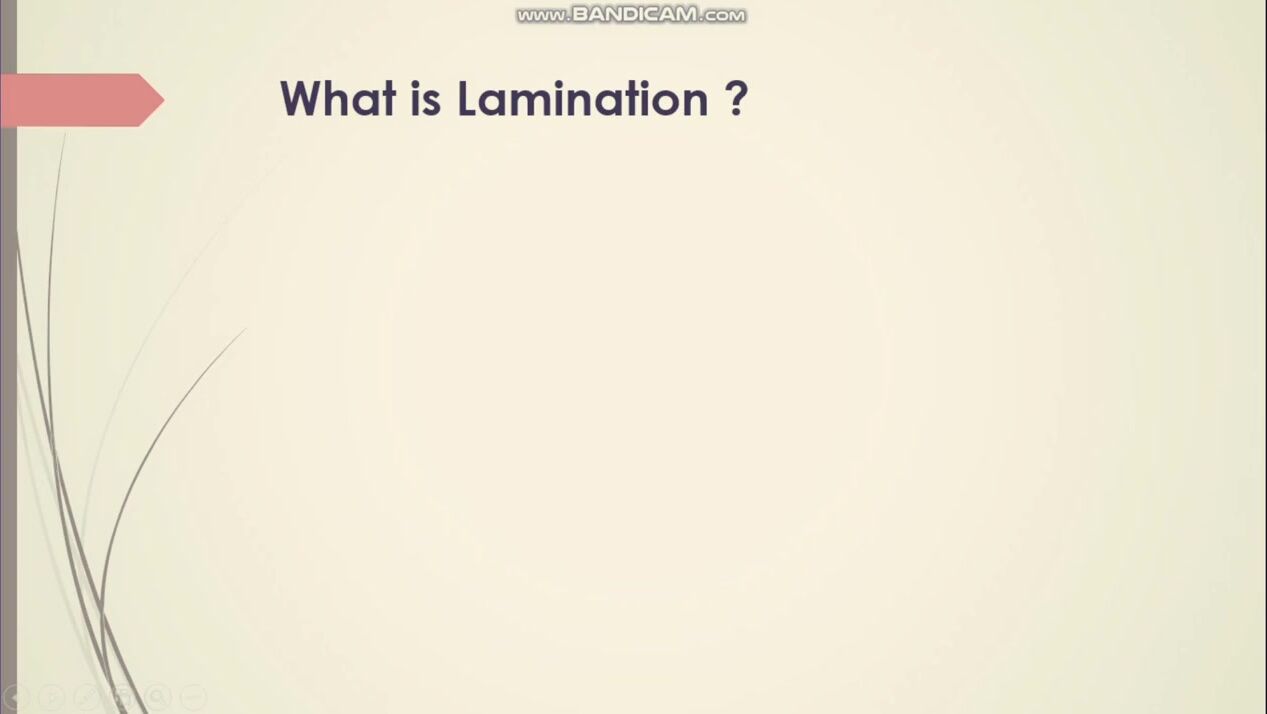1267x714 pixels.
Task: Activate the slide zoom magnifier
Action: [x=157, y=697]
